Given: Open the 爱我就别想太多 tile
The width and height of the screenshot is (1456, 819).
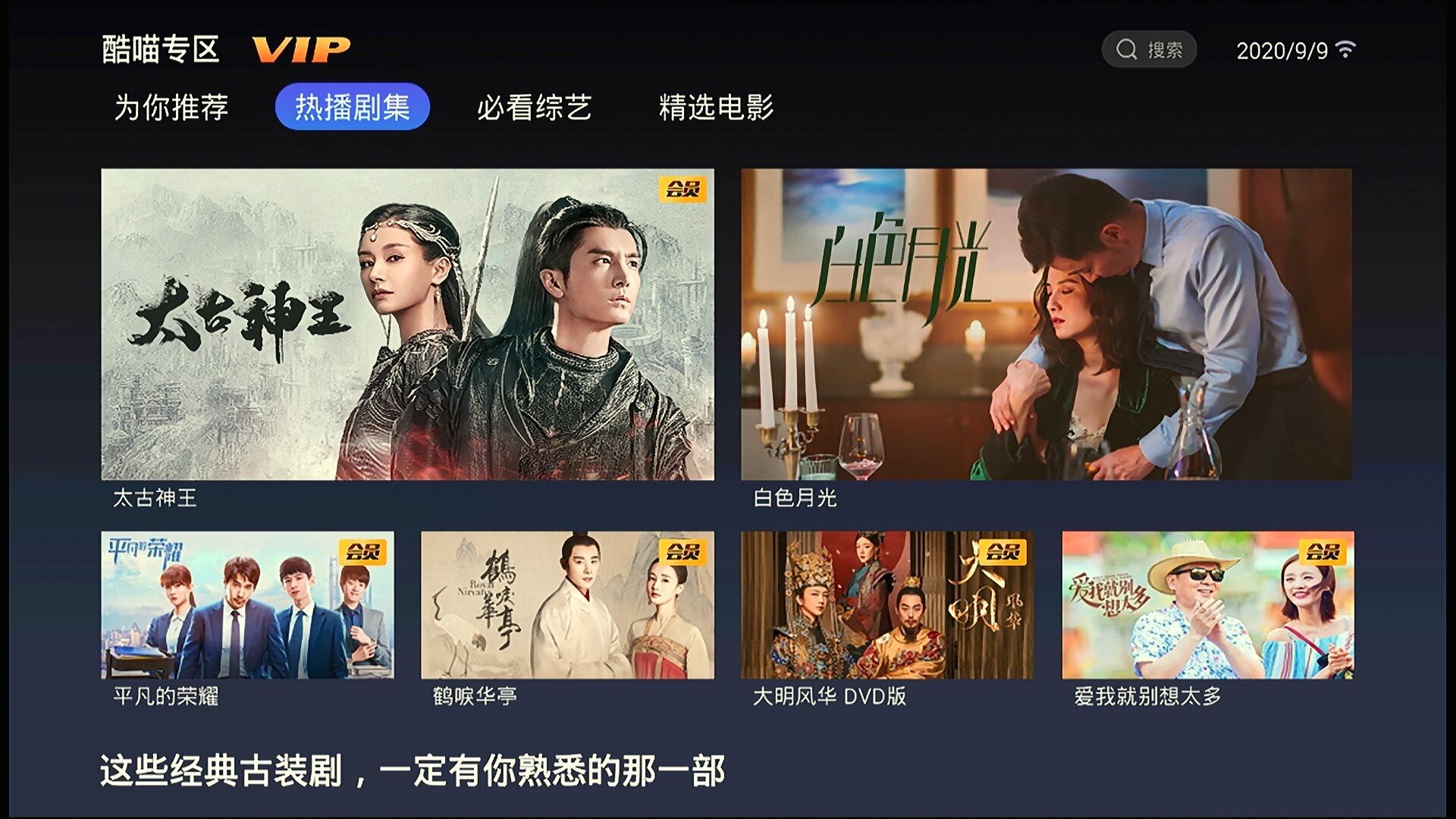Looking at the screenshot, I should coord(1207,605).
